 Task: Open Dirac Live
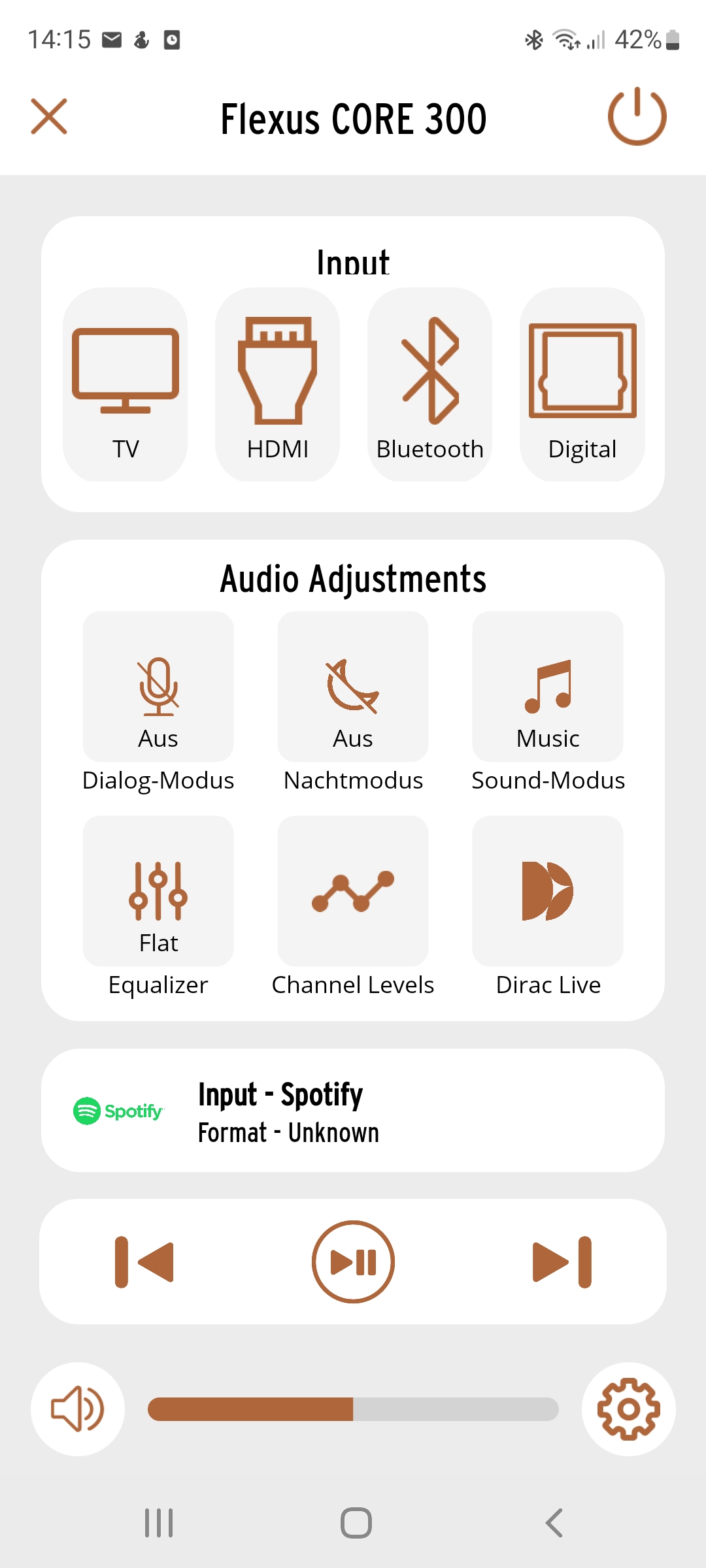tap(548, 891)
